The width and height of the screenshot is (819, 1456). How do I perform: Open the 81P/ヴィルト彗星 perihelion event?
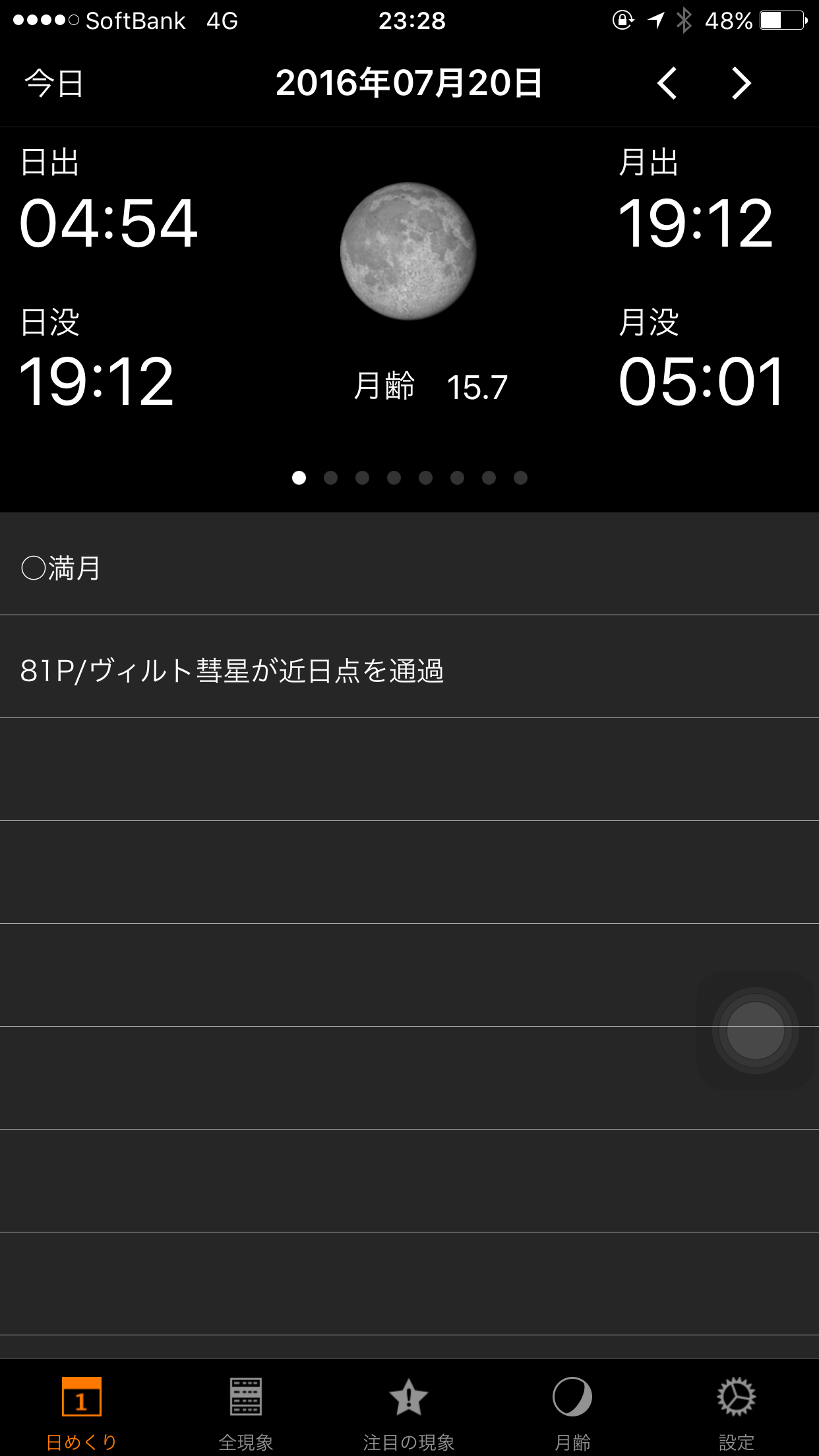click(409, 670)
